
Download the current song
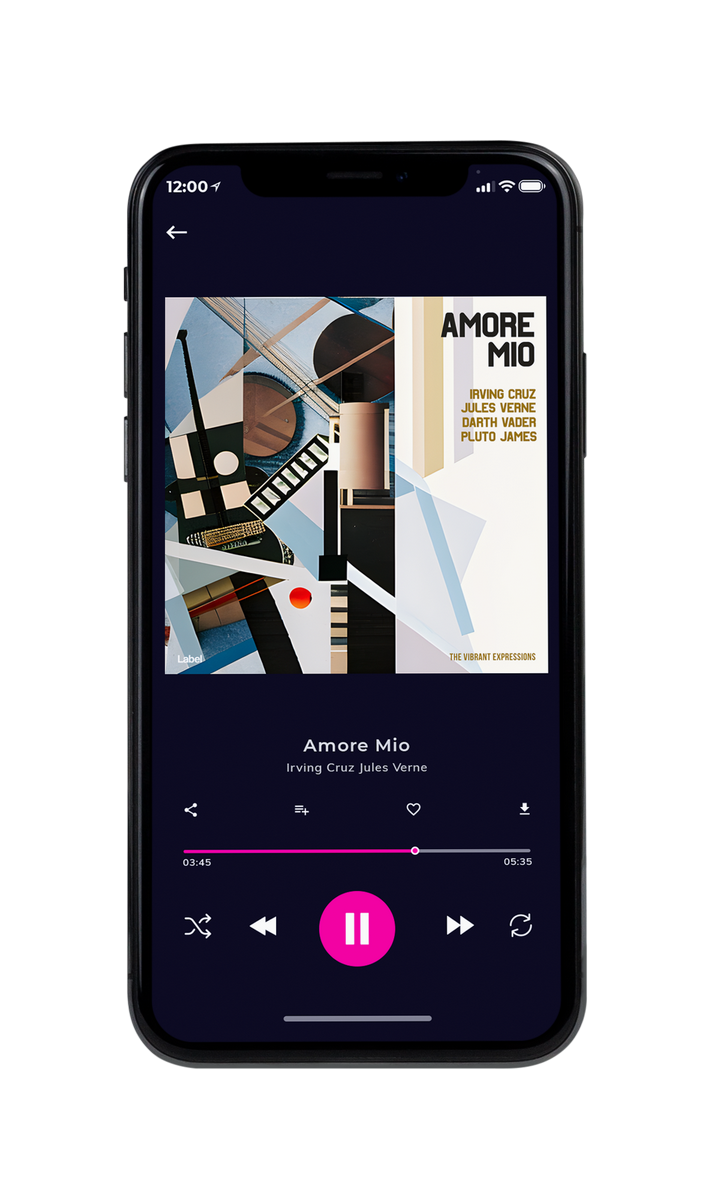tap(524, 809)
